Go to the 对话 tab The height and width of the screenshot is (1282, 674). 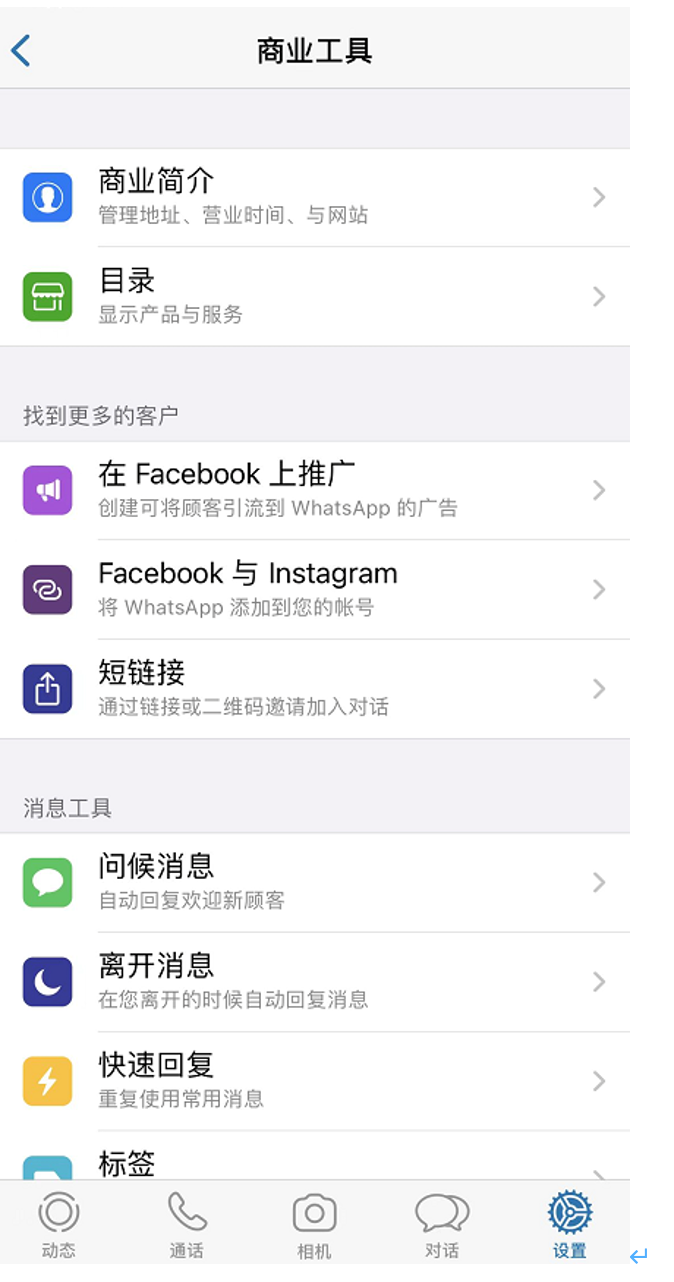442,1226
